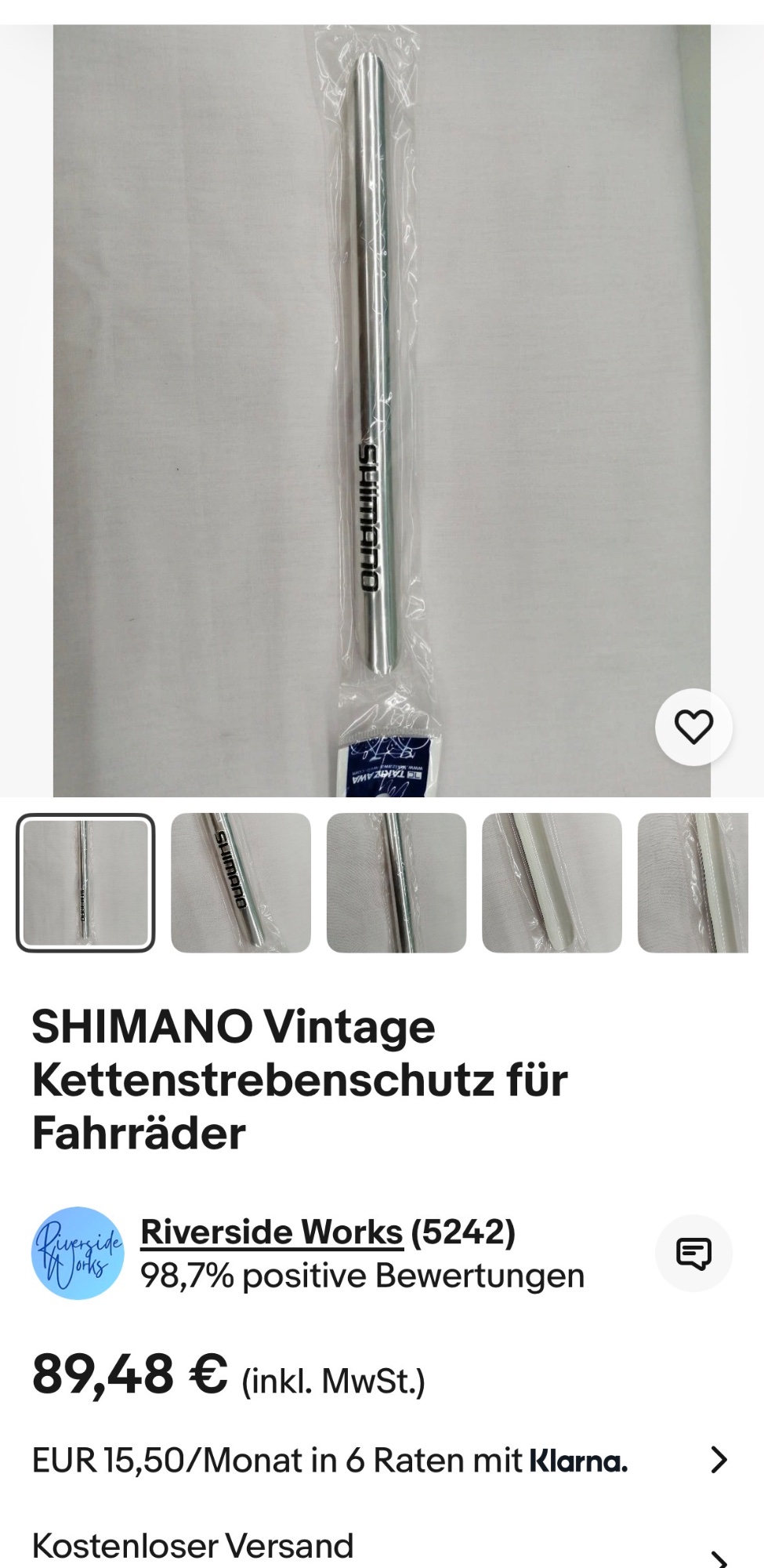Open Kostenloser Versand shipping details
Viewport: 764px width, 1568px height.
pos(192,1546)
